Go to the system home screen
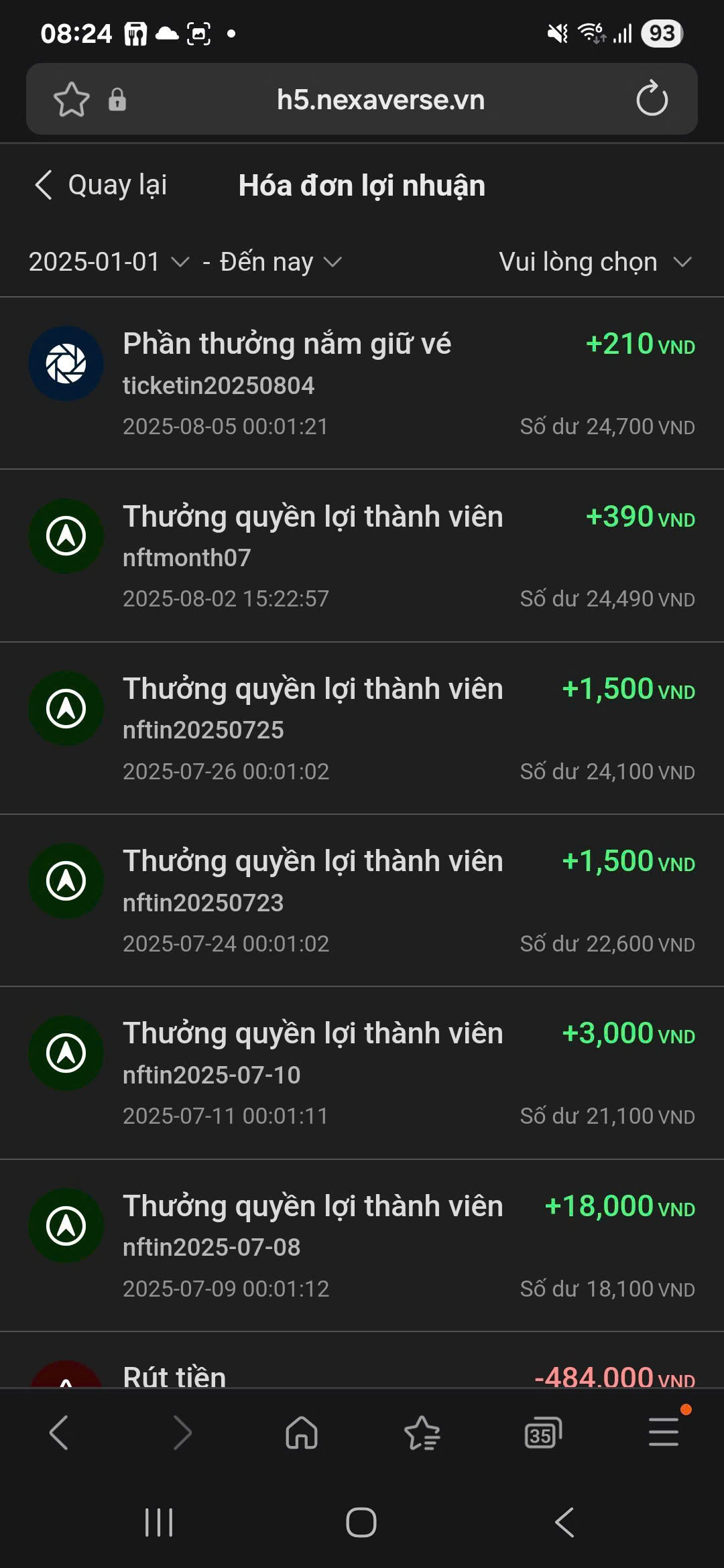This screenshot has width=724, height=1568. (361, 1522)
